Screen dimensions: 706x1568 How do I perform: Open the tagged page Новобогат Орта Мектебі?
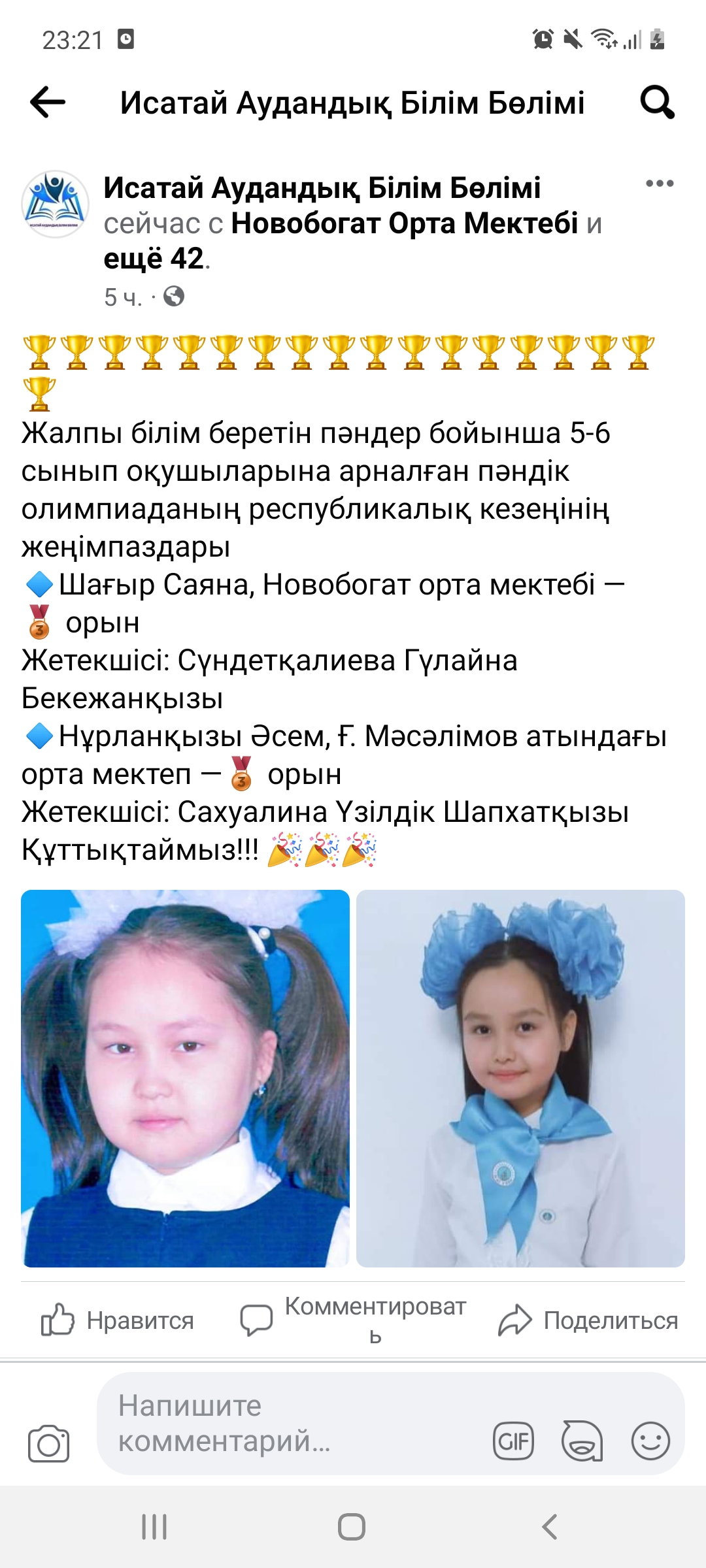coord(405,223)
